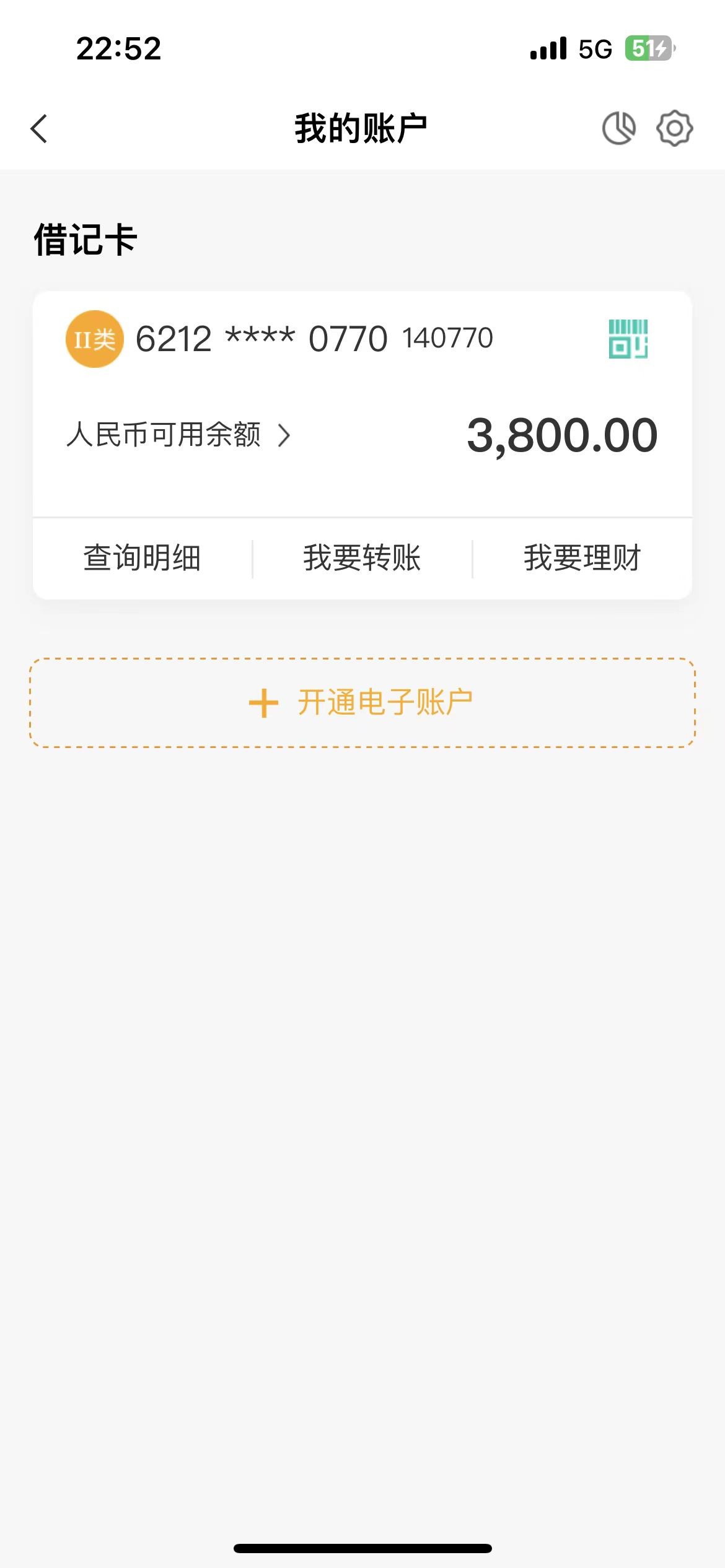Tap 查询明细 to view transactions
The height and width of the screenshot is (1568, 725).
(x=142, y=558)
